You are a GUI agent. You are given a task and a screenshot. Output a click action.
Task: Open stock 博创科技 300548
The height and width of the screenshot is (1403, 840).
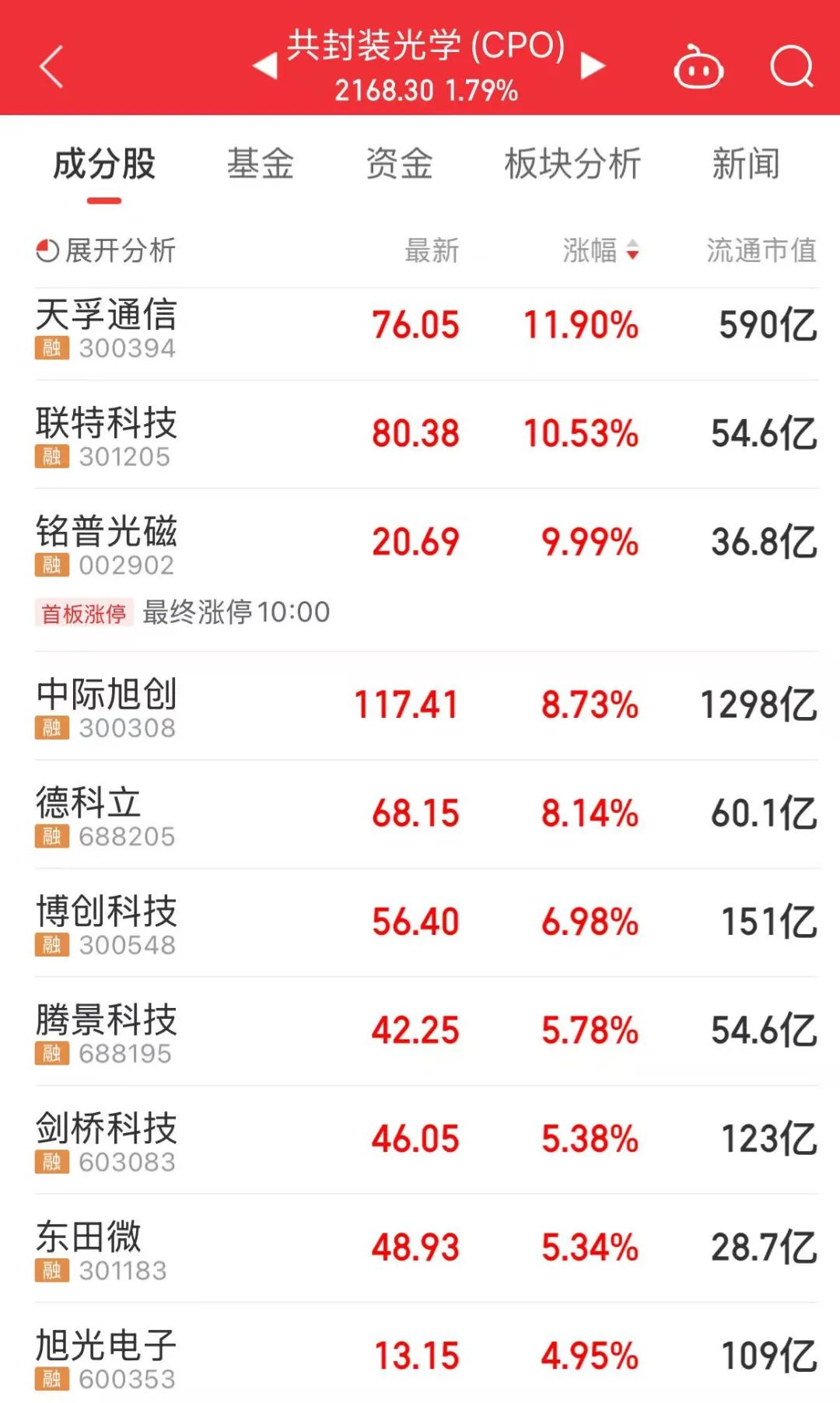click(x=107, y=924)
